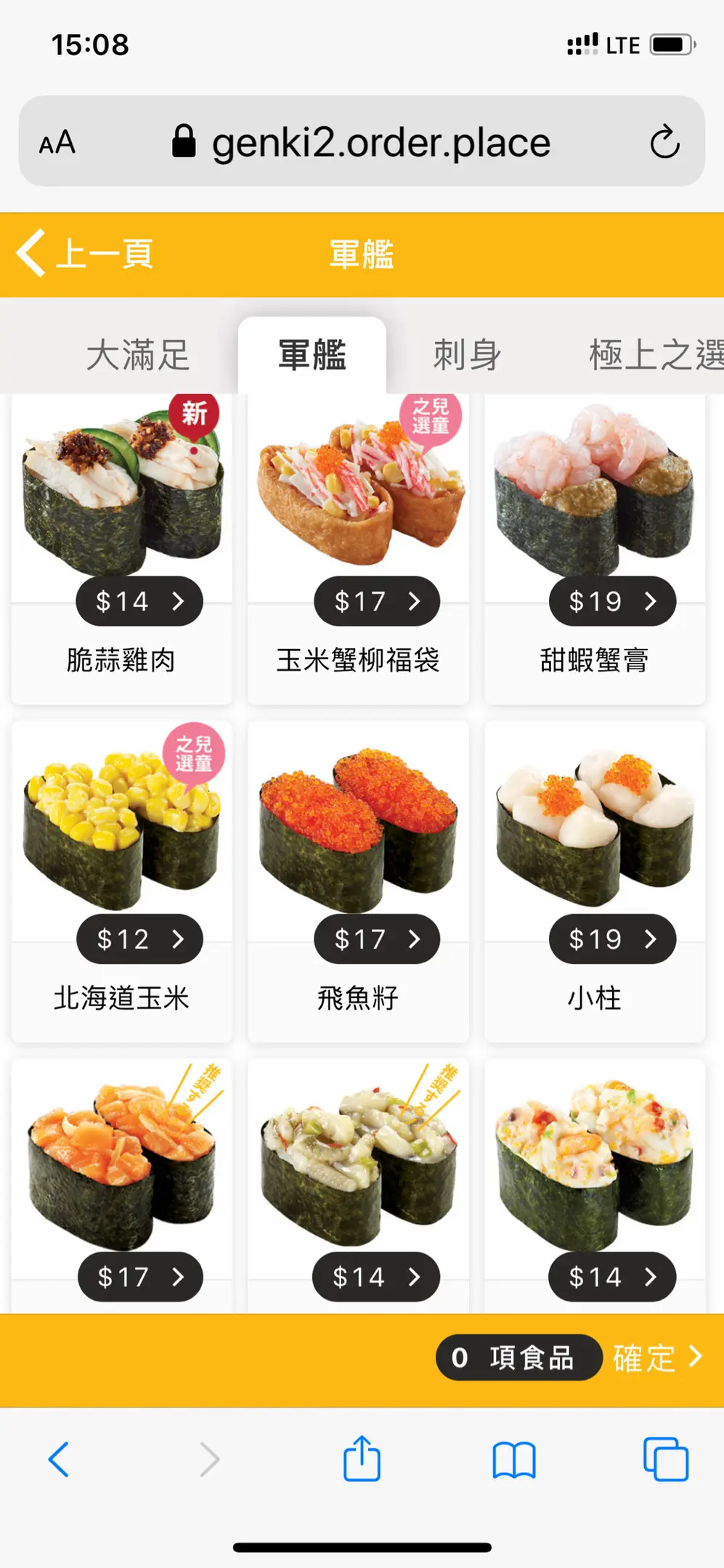Add 北海道玉米 to the order
Screen dimensions: 724x1568
(x=121, y=882)
